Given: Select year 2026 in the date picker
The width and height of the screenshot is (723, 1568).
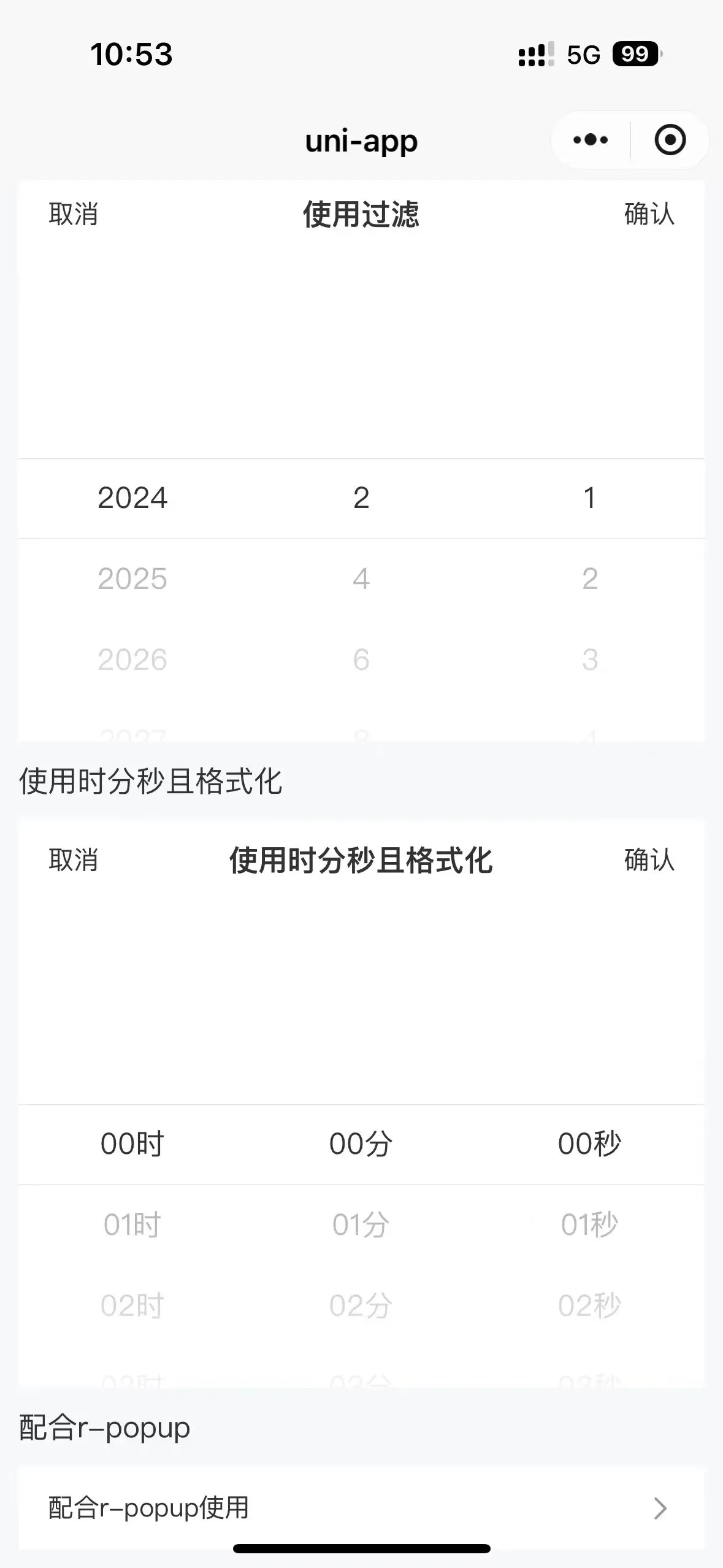Looking at the screenshot, I should click(132, 659).
